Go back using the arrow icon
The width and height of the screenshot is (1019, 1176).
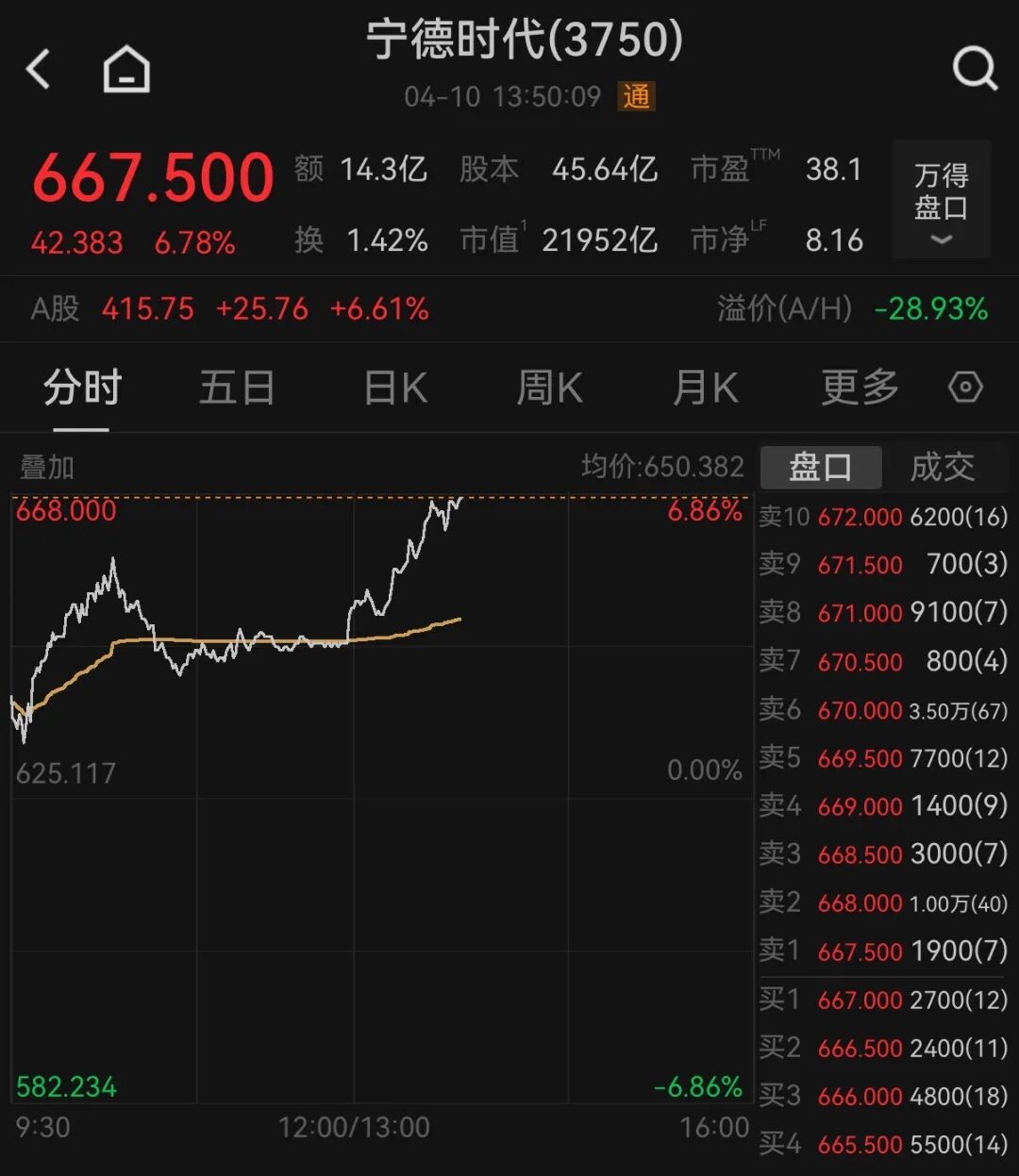[x=39, y=70]
